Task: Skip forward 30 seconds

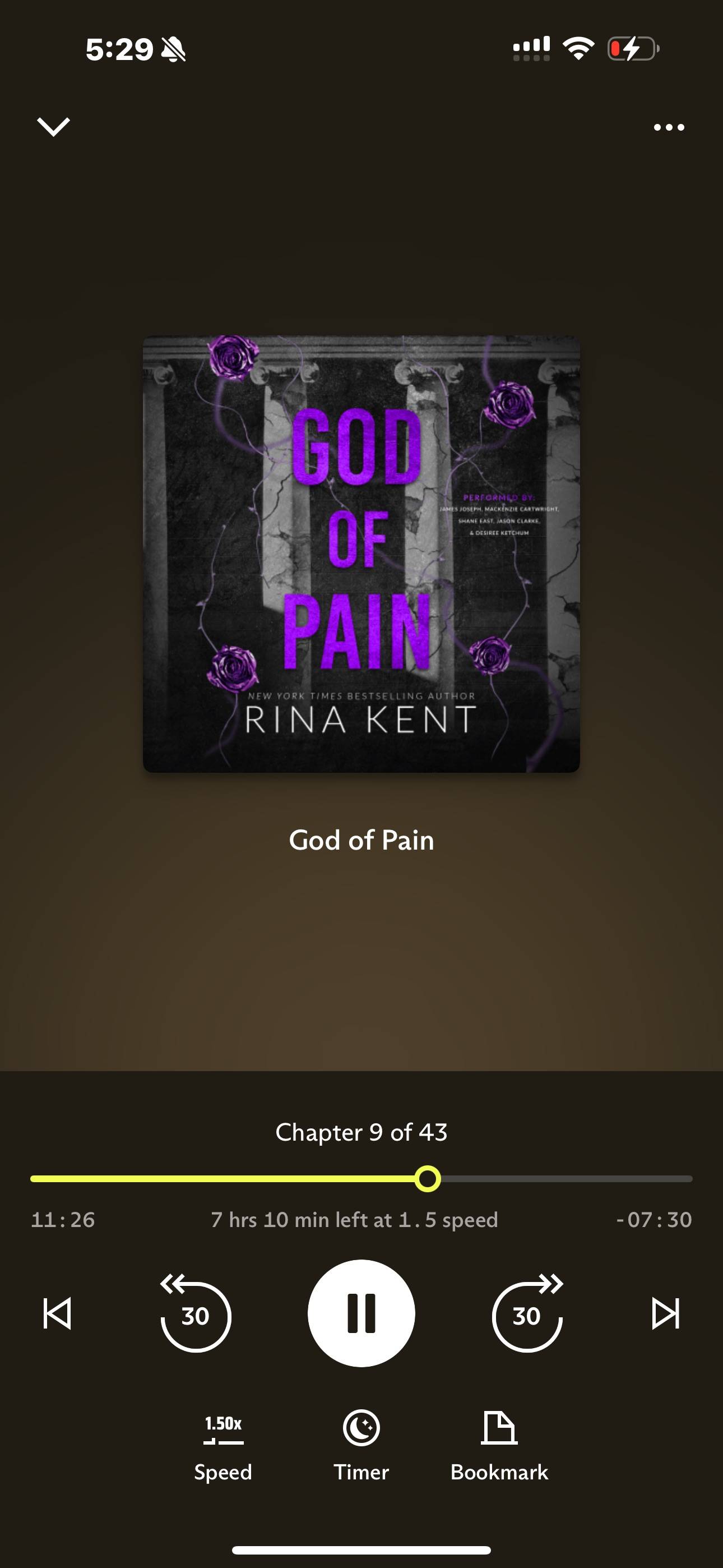Action: tap(527, 1314)
